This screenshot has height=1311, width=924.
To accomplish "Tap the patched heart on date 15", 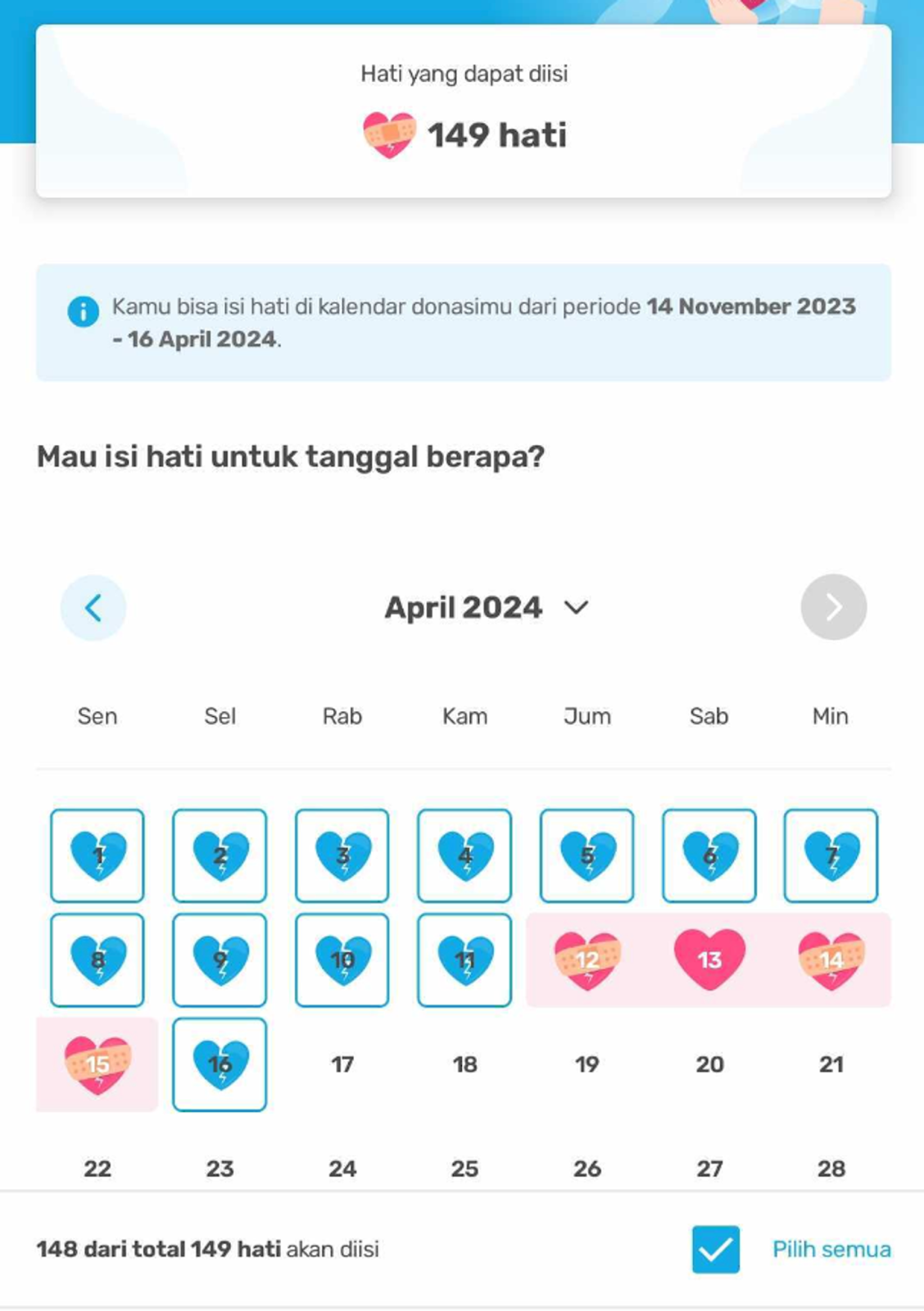I will (x=97, y=1064).
